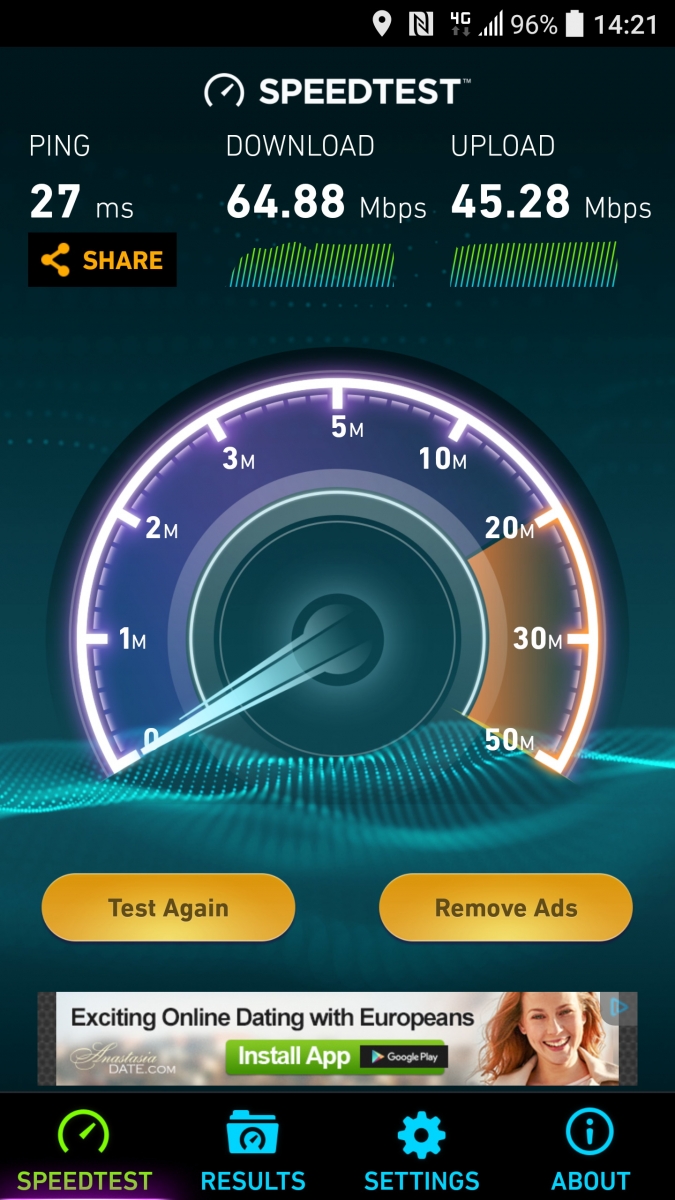Viewport: 675px width, 1200px height.
Task: Install the AnastasiaDate app from the ad
Action: coord(337,1057)
